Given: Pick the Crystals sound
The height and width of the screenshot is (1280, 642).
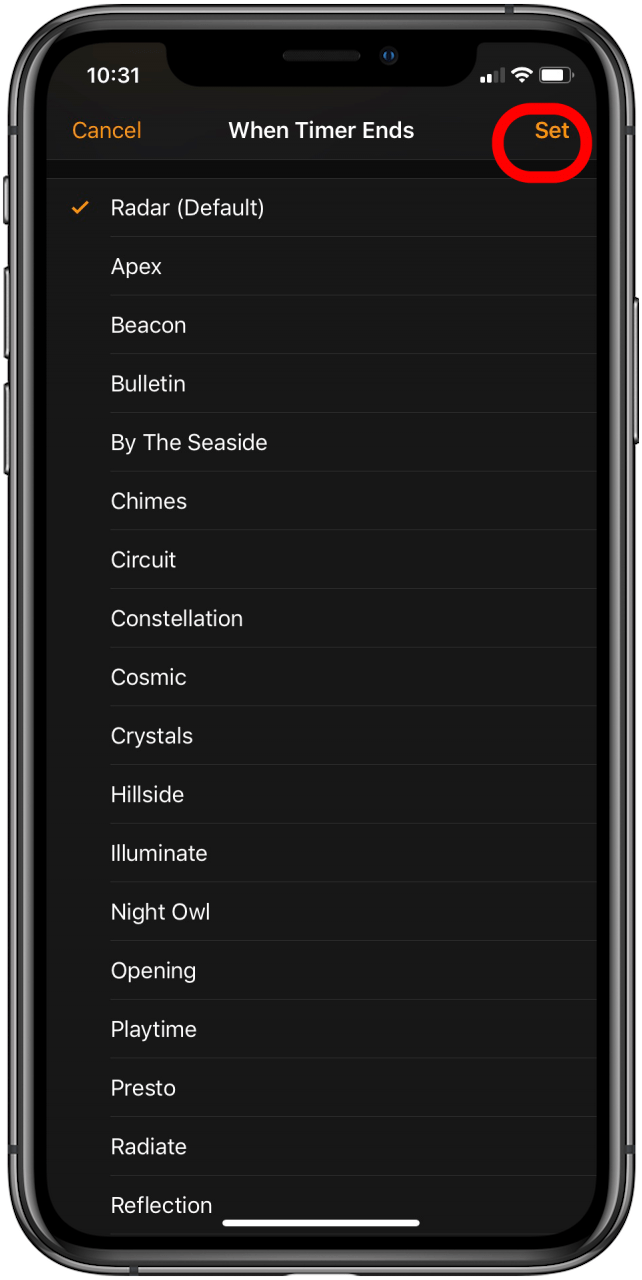Looking at the screenshot, I should pyautogui.click(x=152, y=736).
